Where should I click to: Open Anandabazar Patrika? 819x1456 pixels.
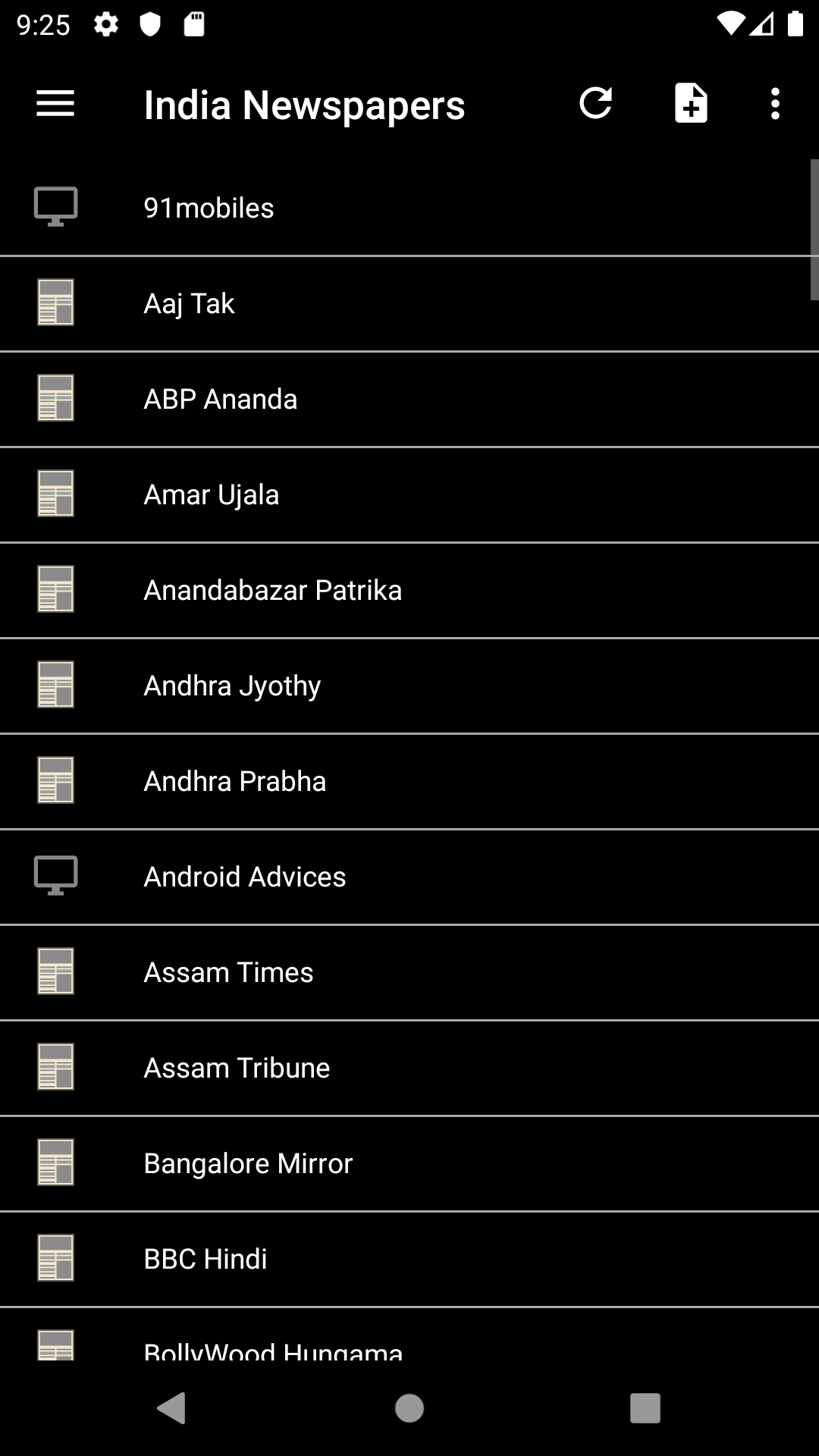273,589
